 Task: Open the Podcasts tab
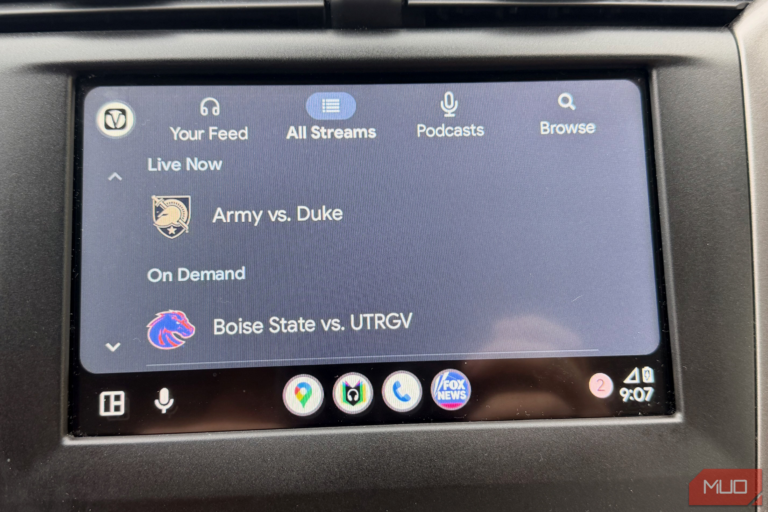[450, 116]
